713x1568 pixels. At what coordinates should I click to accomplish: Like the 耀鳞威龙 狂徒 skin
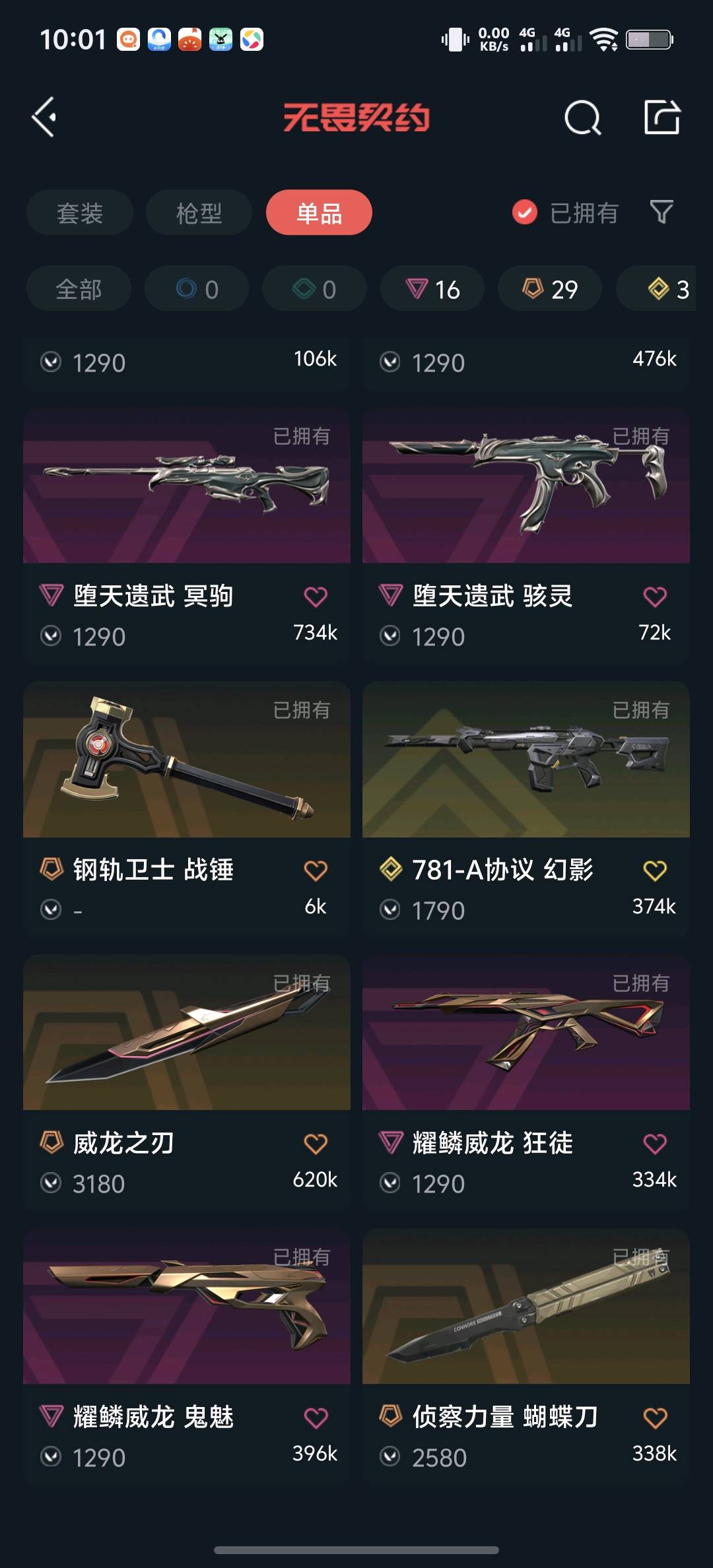655,1144
